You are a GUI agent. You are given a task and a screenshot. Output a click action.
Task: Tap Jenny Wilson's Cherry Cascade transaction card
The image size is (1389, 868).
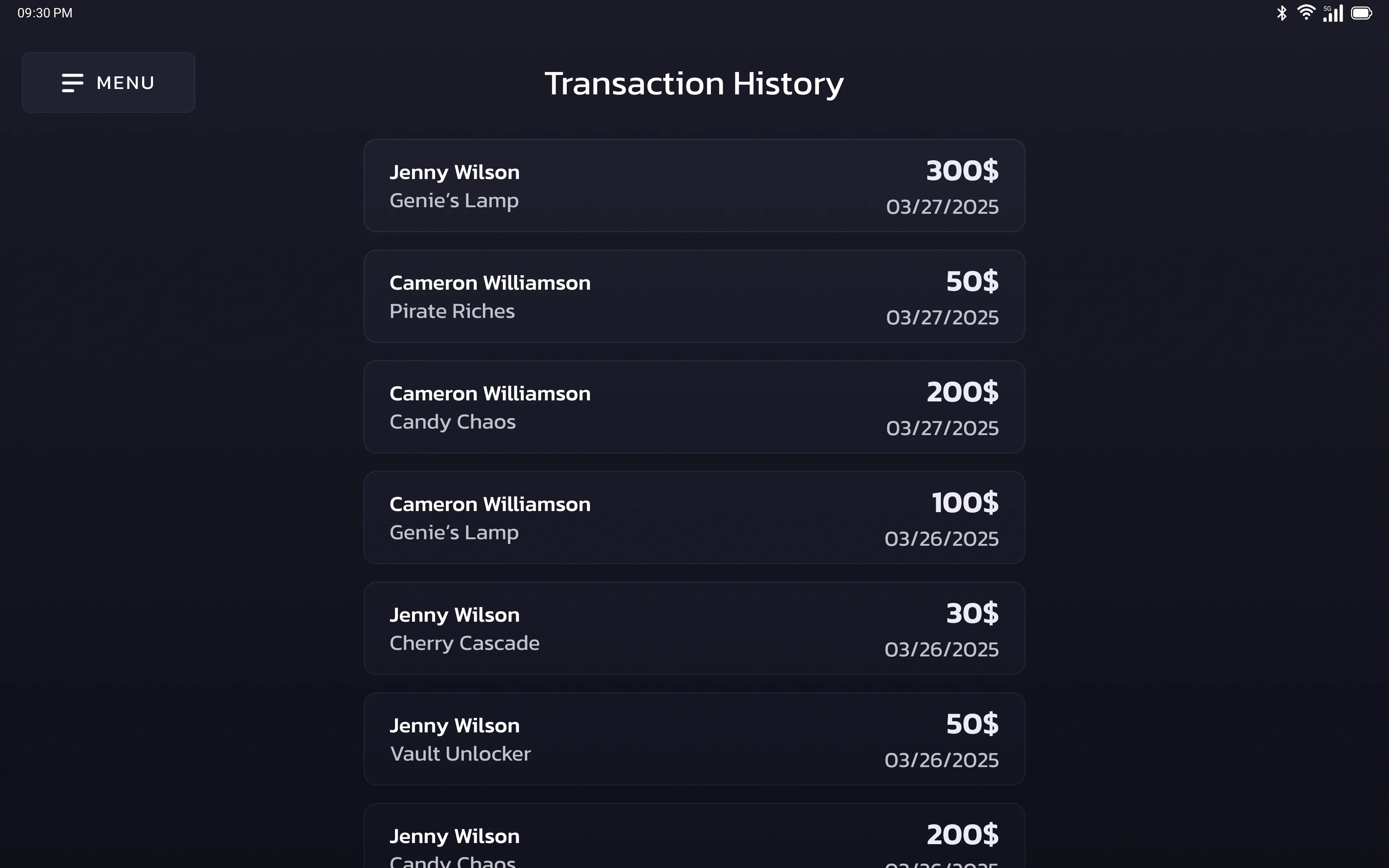click(694, 629)
